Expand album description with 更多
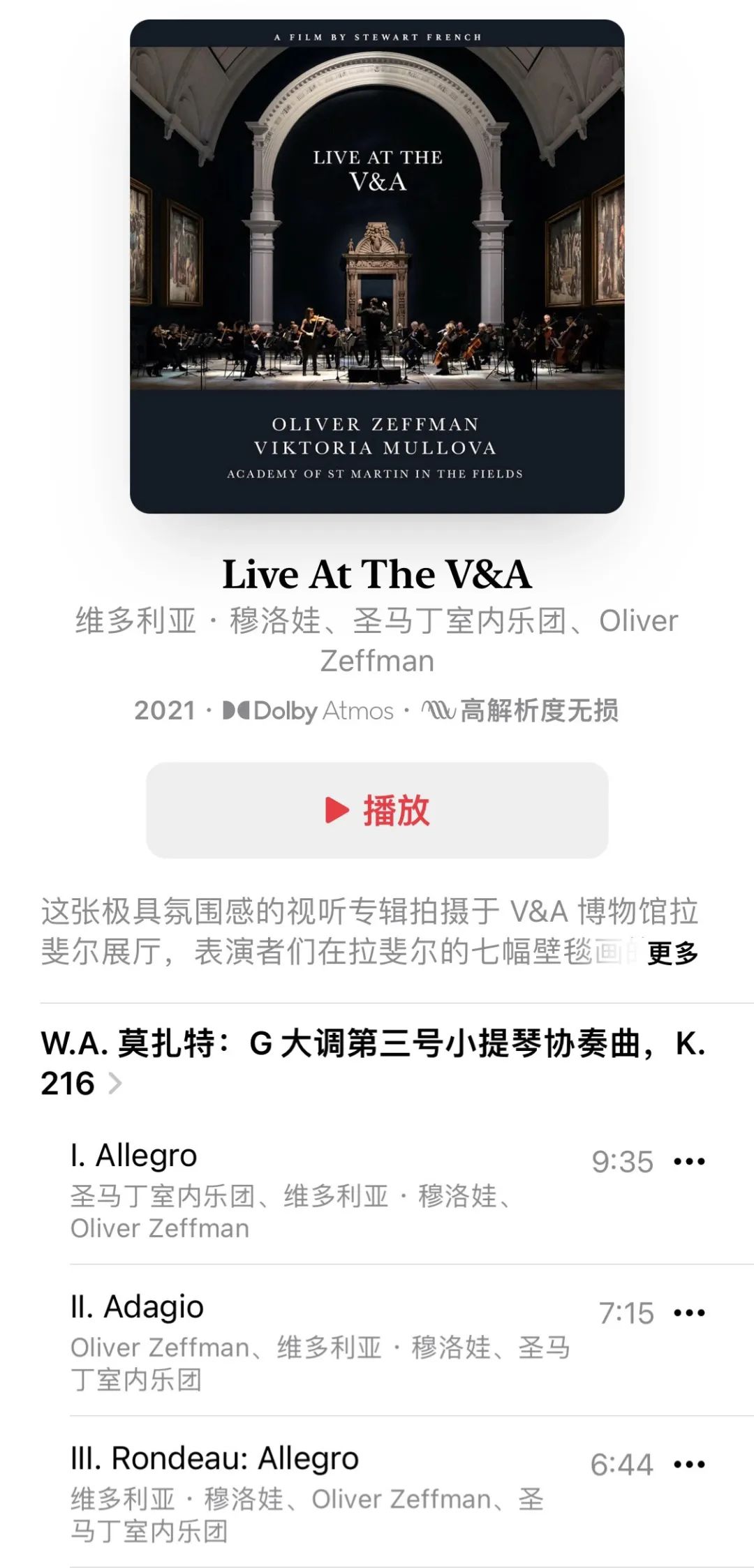The height and width of the screenshot is (1568, 754). point(672,953)
